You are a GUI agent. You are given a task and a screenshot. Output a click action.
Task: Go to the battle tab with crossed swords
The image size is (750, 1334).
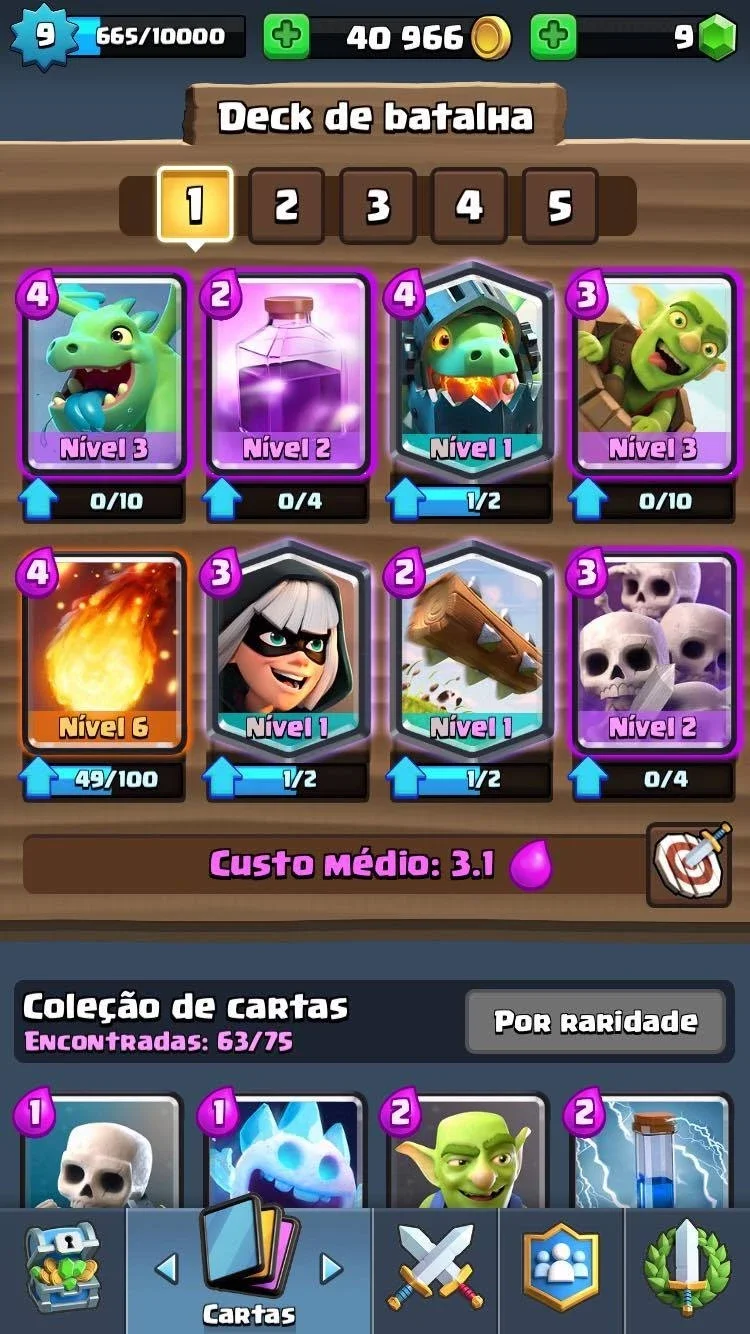click(x=436, y=1267)
